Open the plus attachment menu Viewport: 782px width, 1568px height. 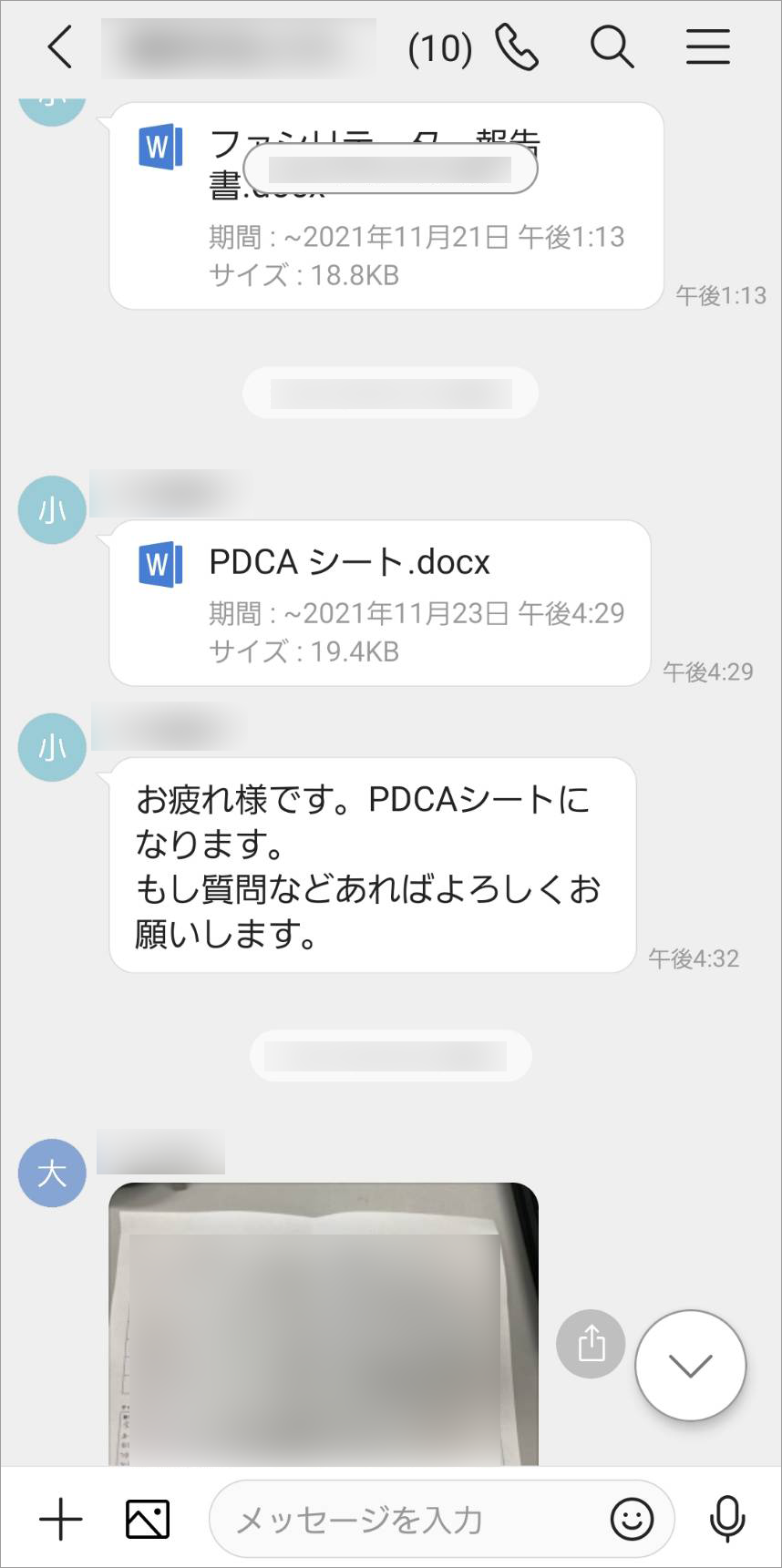(x=61, y=1519)
